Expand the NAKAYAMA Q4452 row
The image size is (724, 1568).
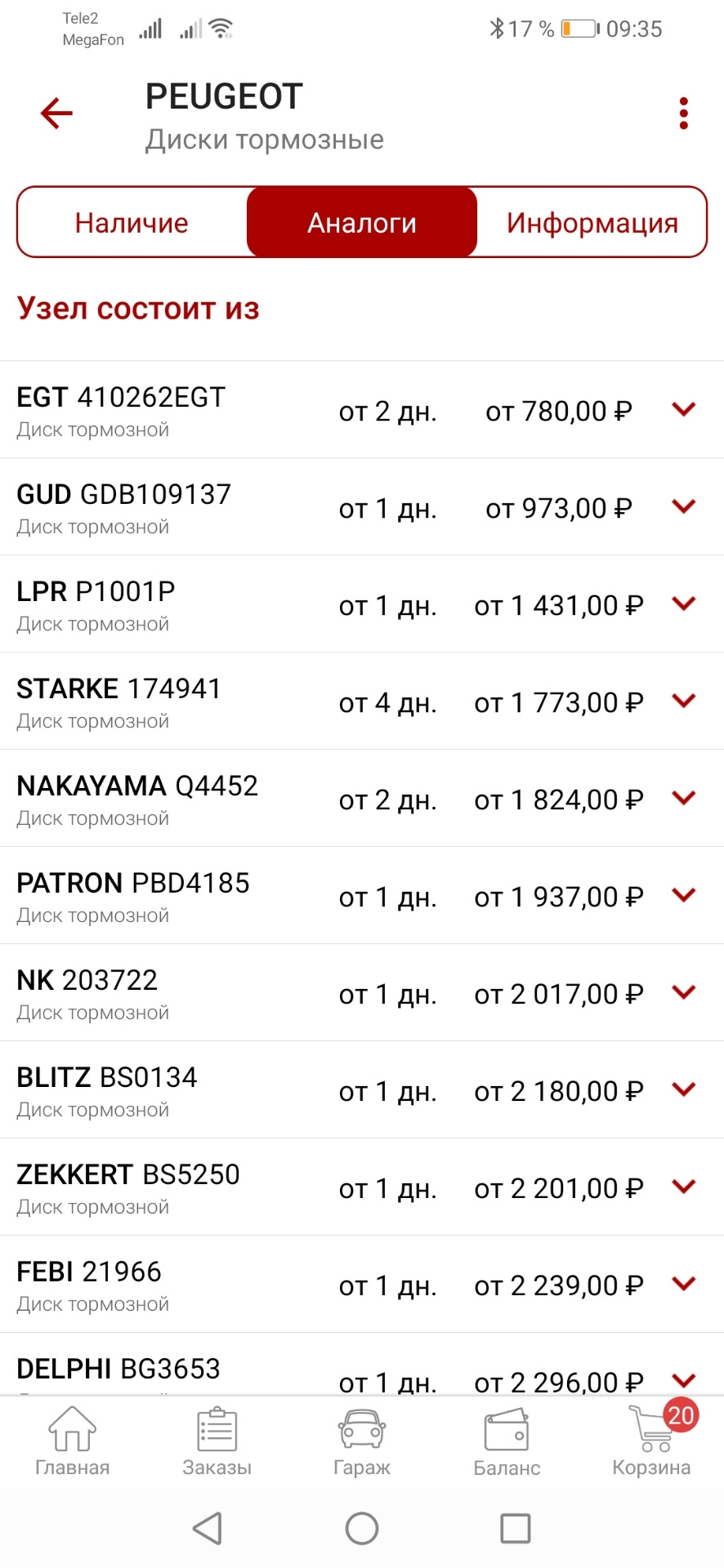(683, 798)
